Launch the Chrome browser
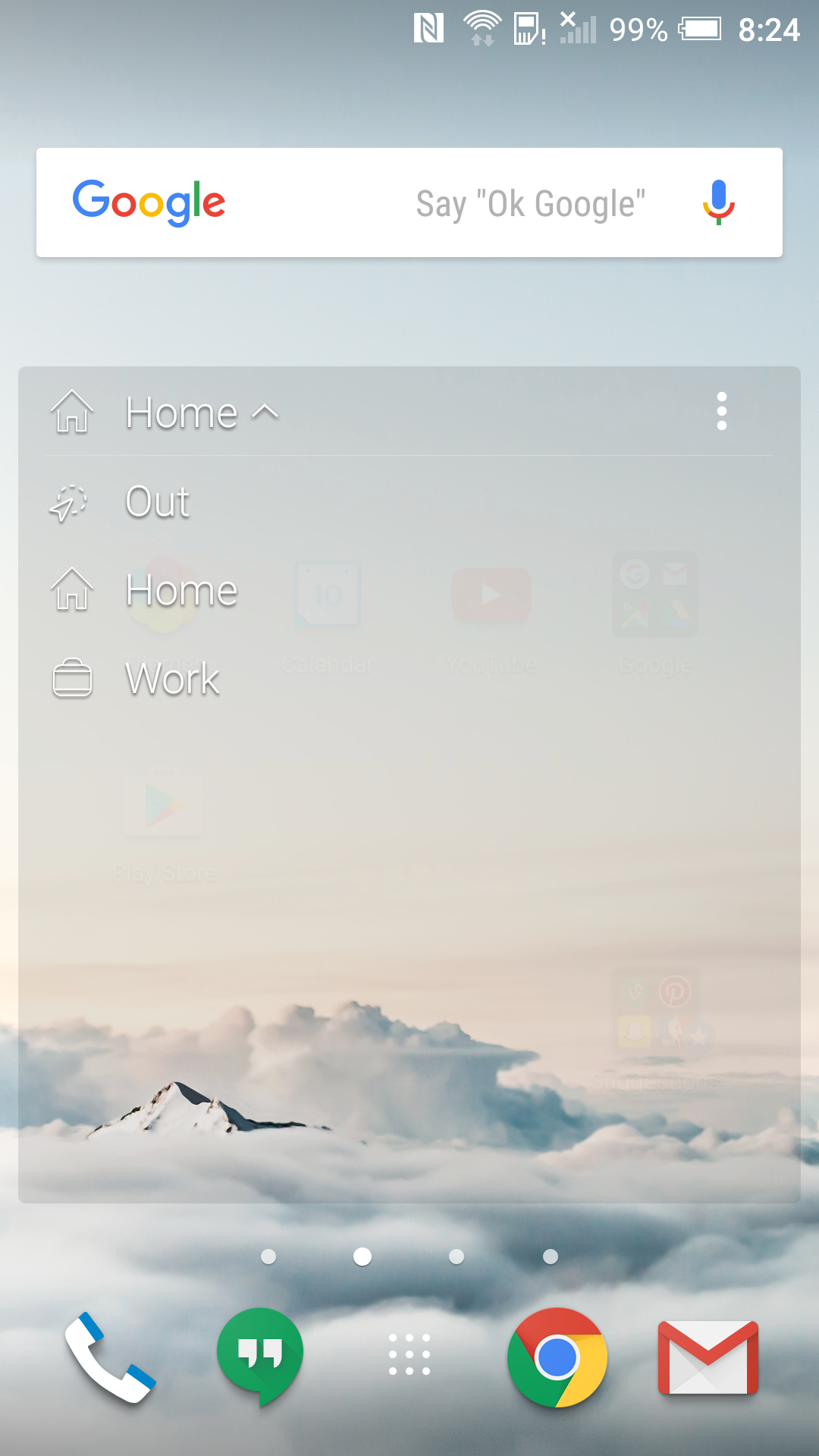 (557, 1357)
